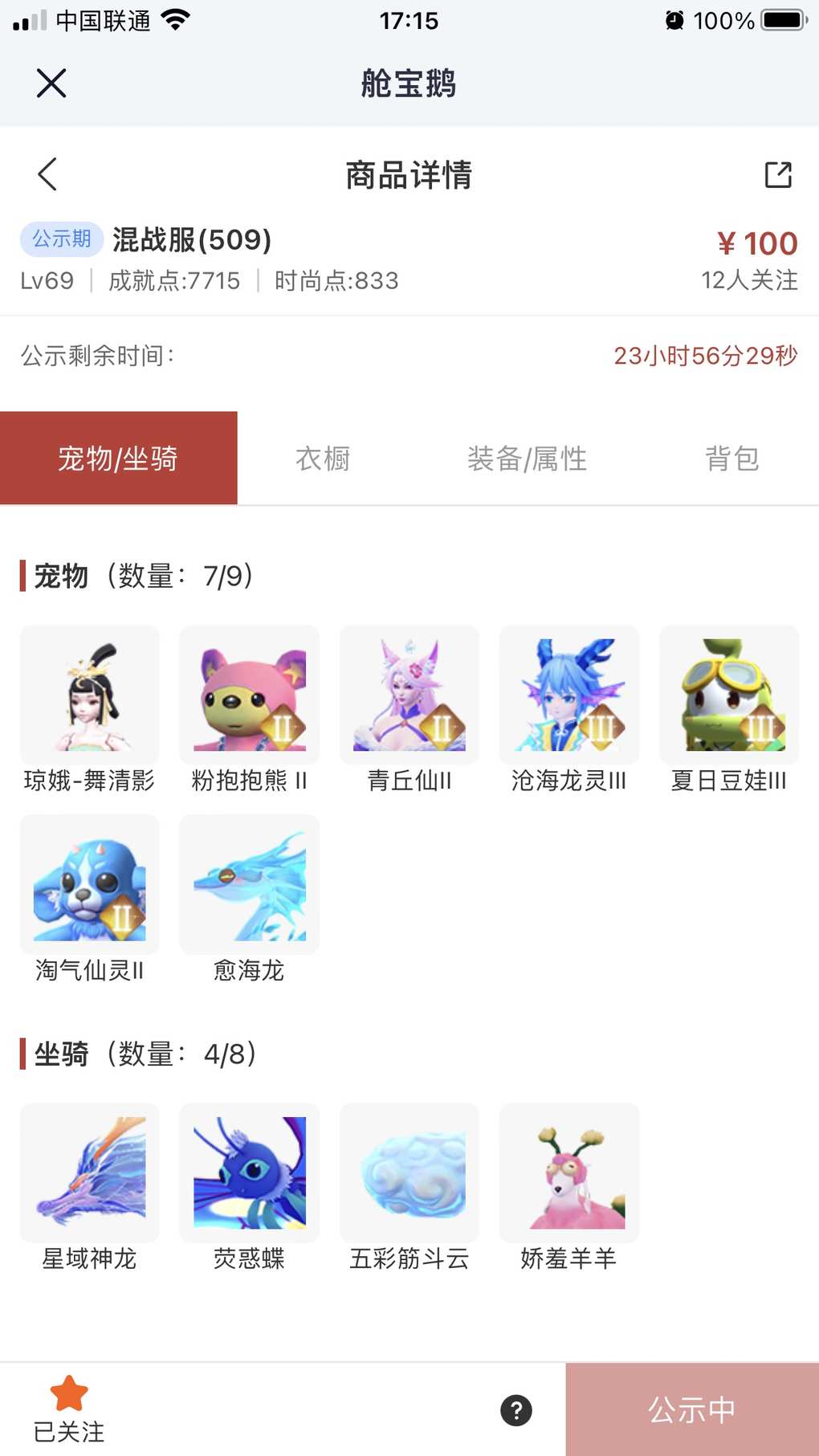View pet 琼娥-舞清影
The image size is (819, 1456).
tap(89, 695)
